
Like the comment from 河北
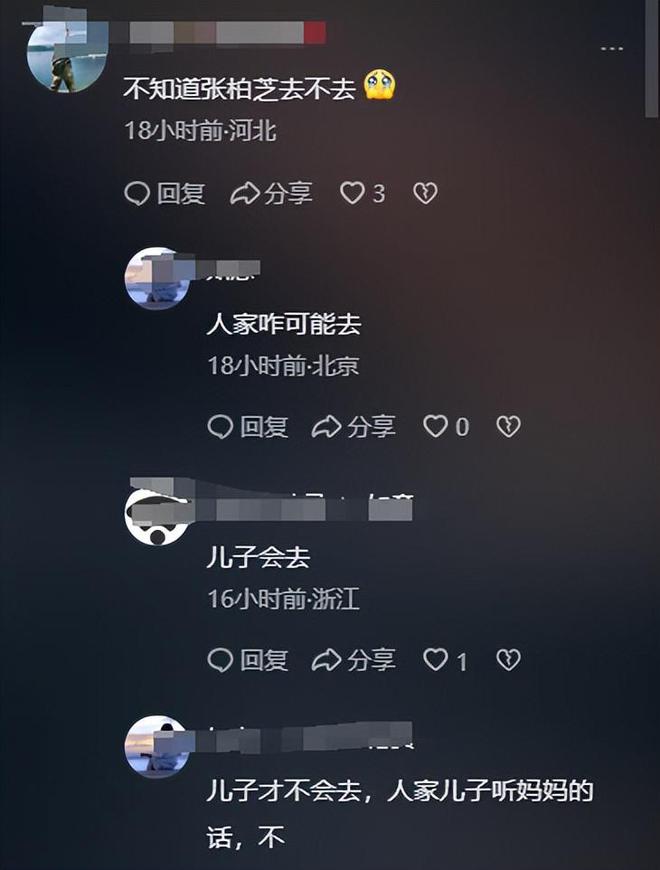tap(352, 193)
